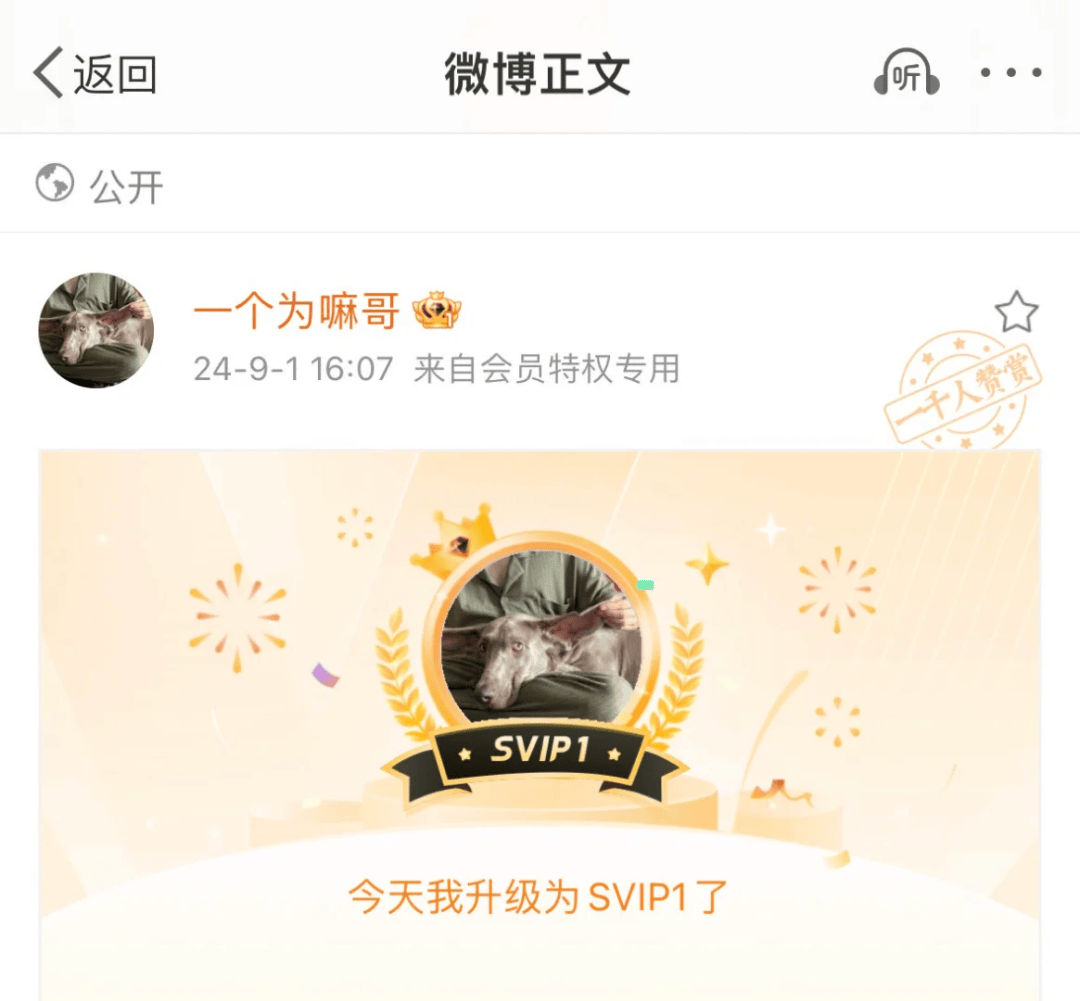The width and height of the screenshot is (1080, 1001).
Task: Favorite this post with the star icon
Action: 1016,313
